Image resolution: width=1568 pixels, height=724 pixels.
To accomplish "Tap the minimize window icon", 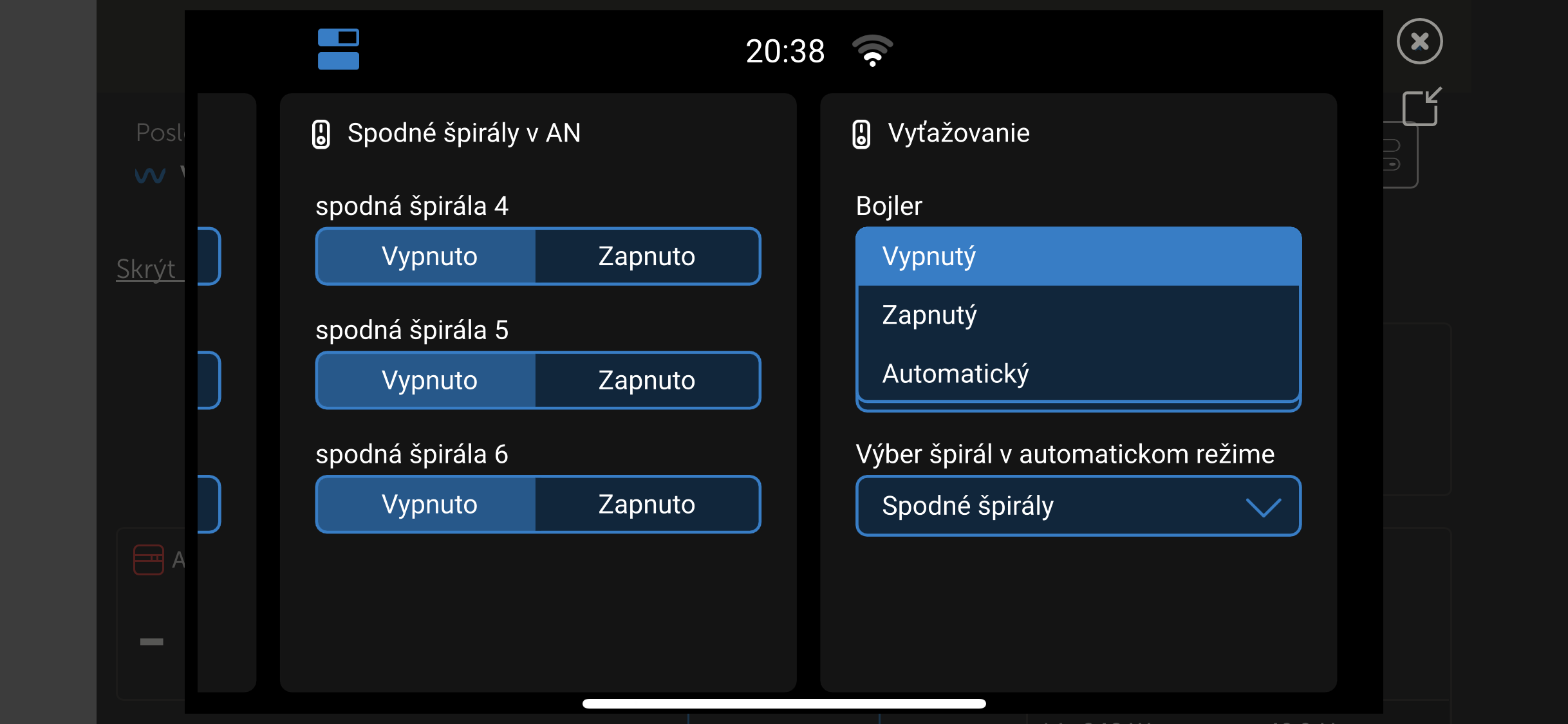I will pyautogui.click(x=1421, y=106).
